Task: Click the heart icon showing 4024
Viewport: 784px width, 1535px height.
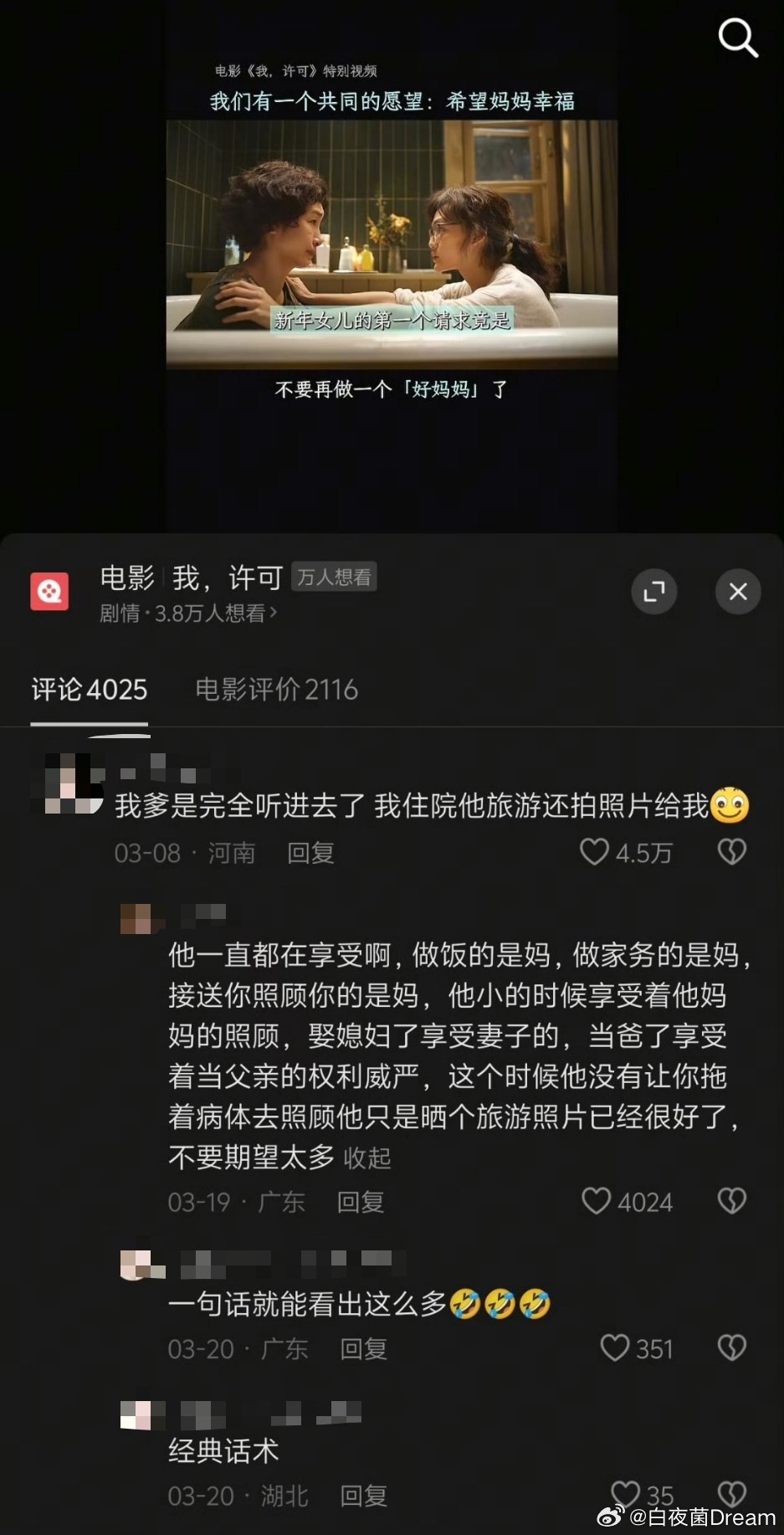Action: (x=597, y=1201)
